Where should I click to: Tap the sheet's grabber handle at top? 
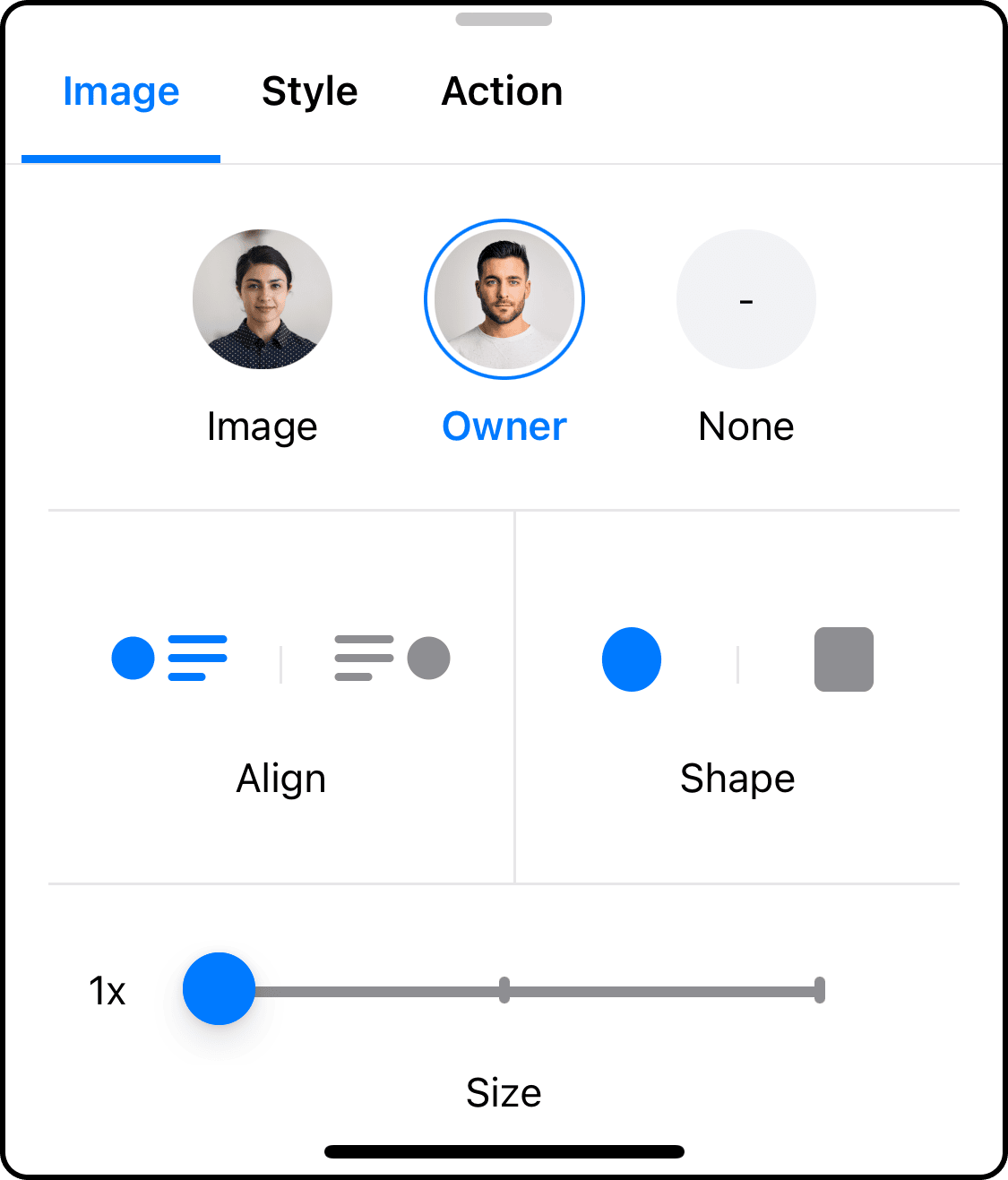504,19
